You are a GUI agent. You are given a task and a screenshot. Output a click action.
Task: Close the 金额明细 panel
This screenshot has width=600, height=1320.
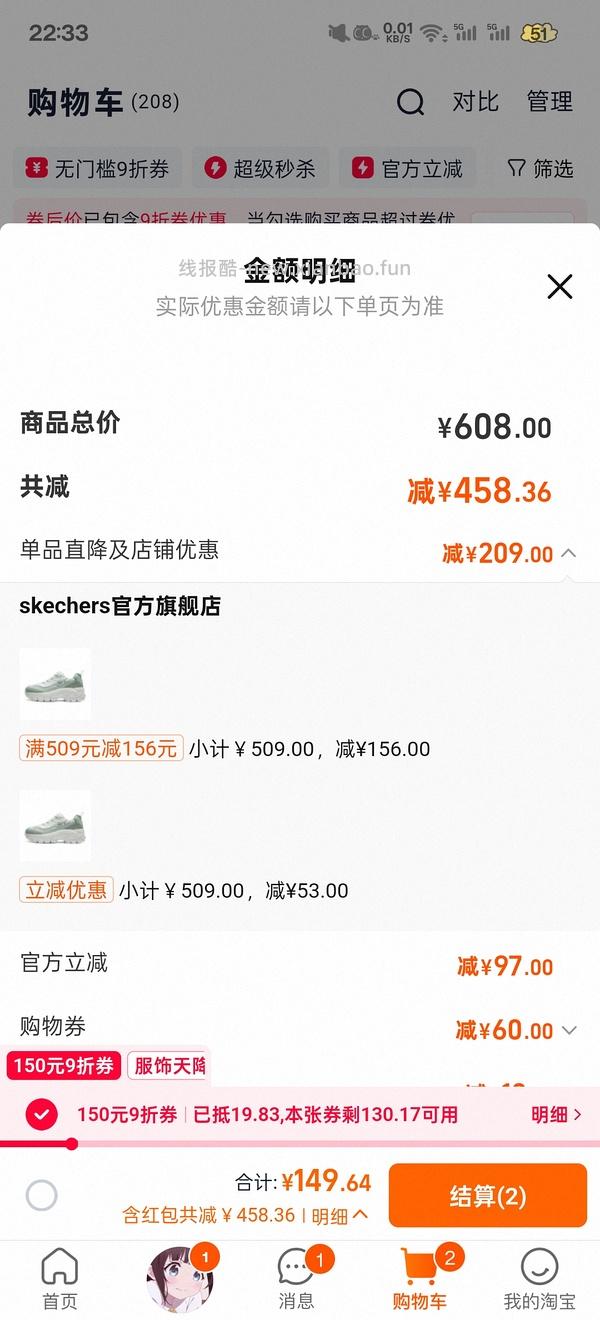(560, 287)
